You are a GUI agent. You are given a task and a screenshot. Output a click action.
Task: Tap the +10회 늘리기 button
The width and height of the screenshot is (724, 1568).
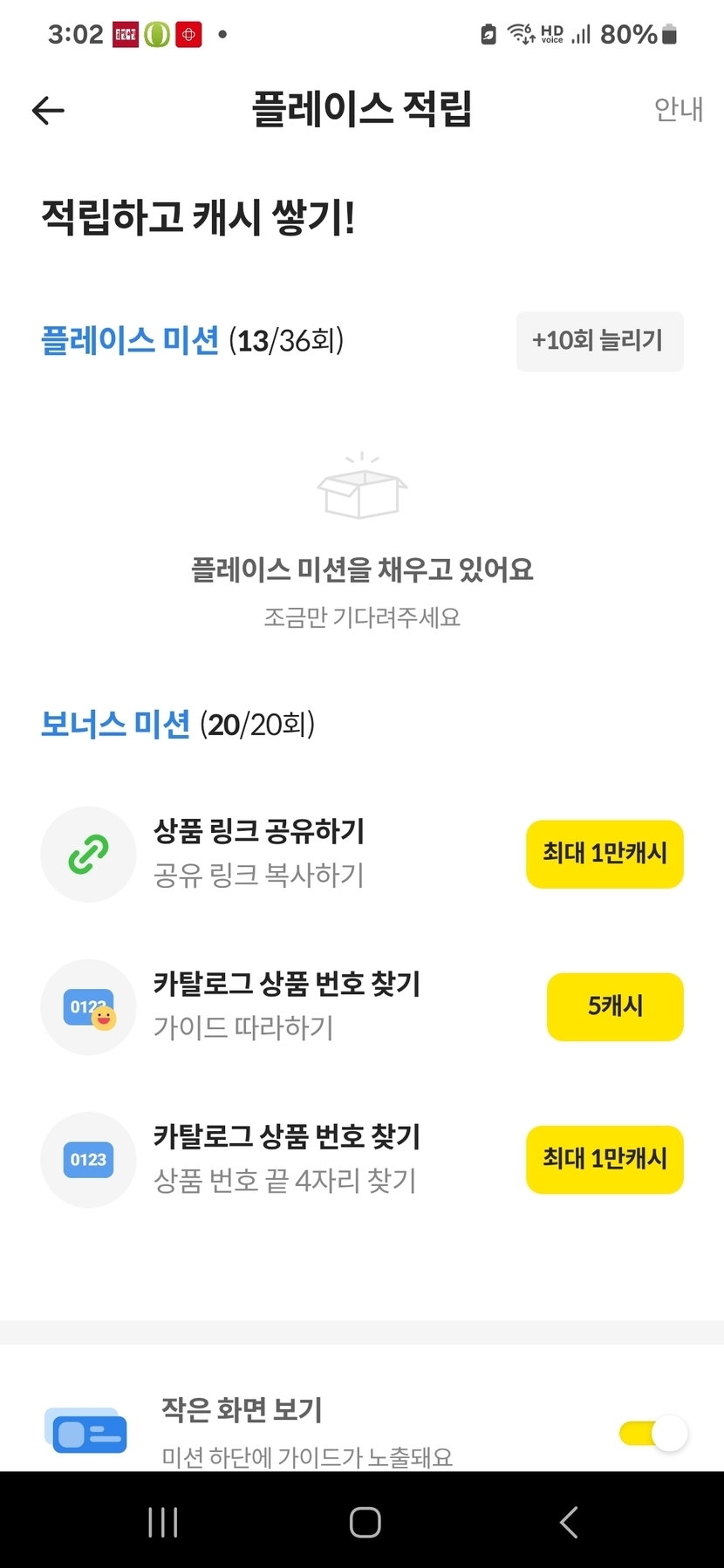[x=599, y=341]
